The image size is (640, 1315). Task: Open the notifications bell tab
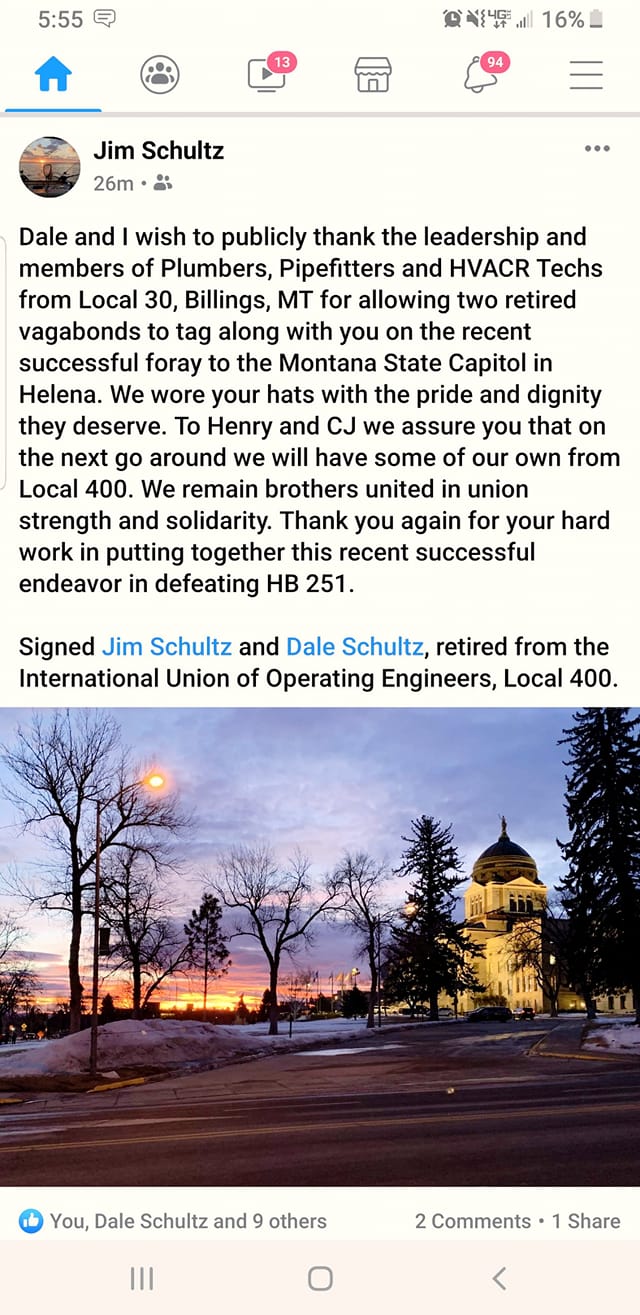tap(483, 73)
